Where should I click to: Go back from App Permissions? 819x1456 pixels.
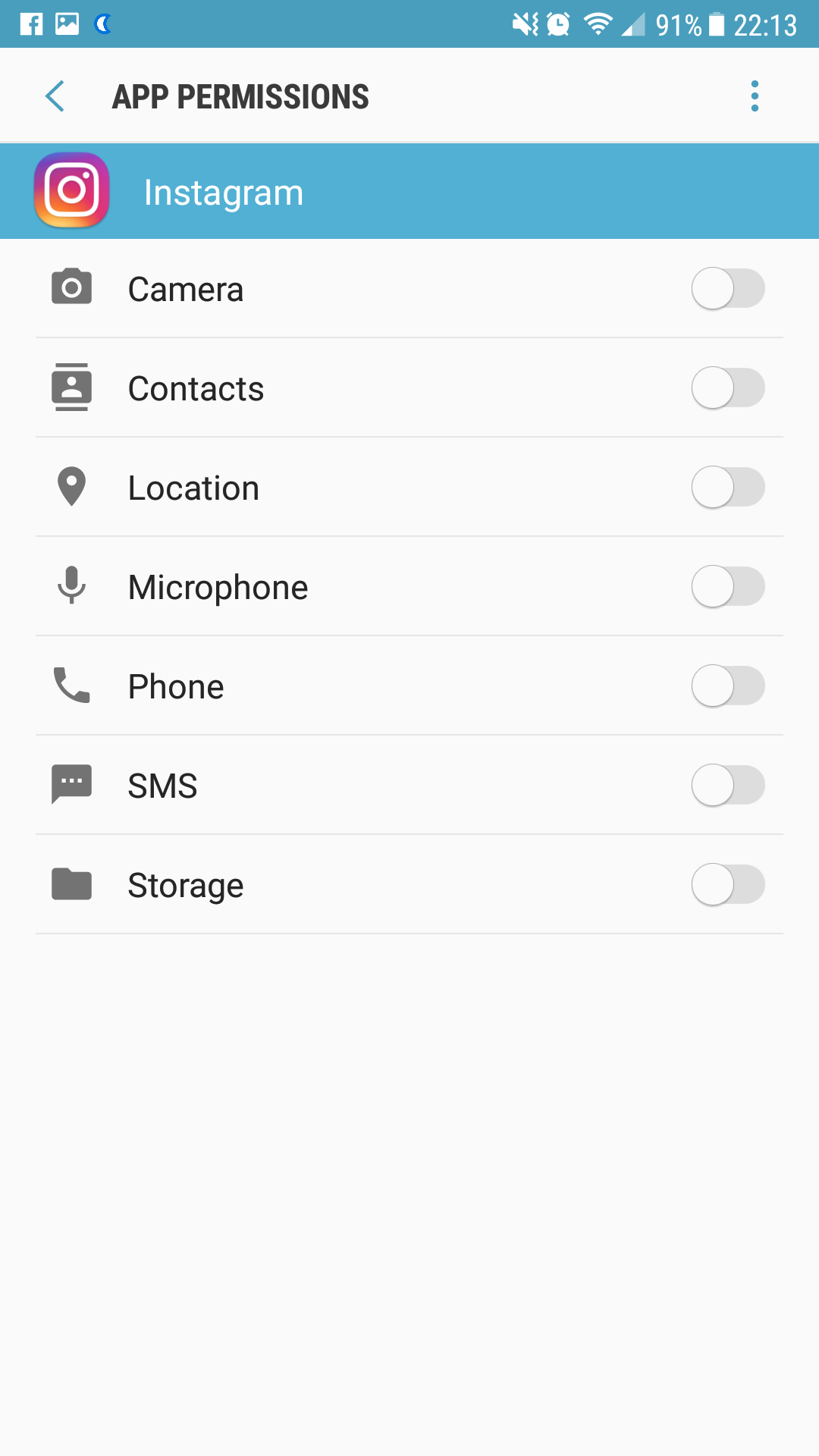click(x=55, y=96)
